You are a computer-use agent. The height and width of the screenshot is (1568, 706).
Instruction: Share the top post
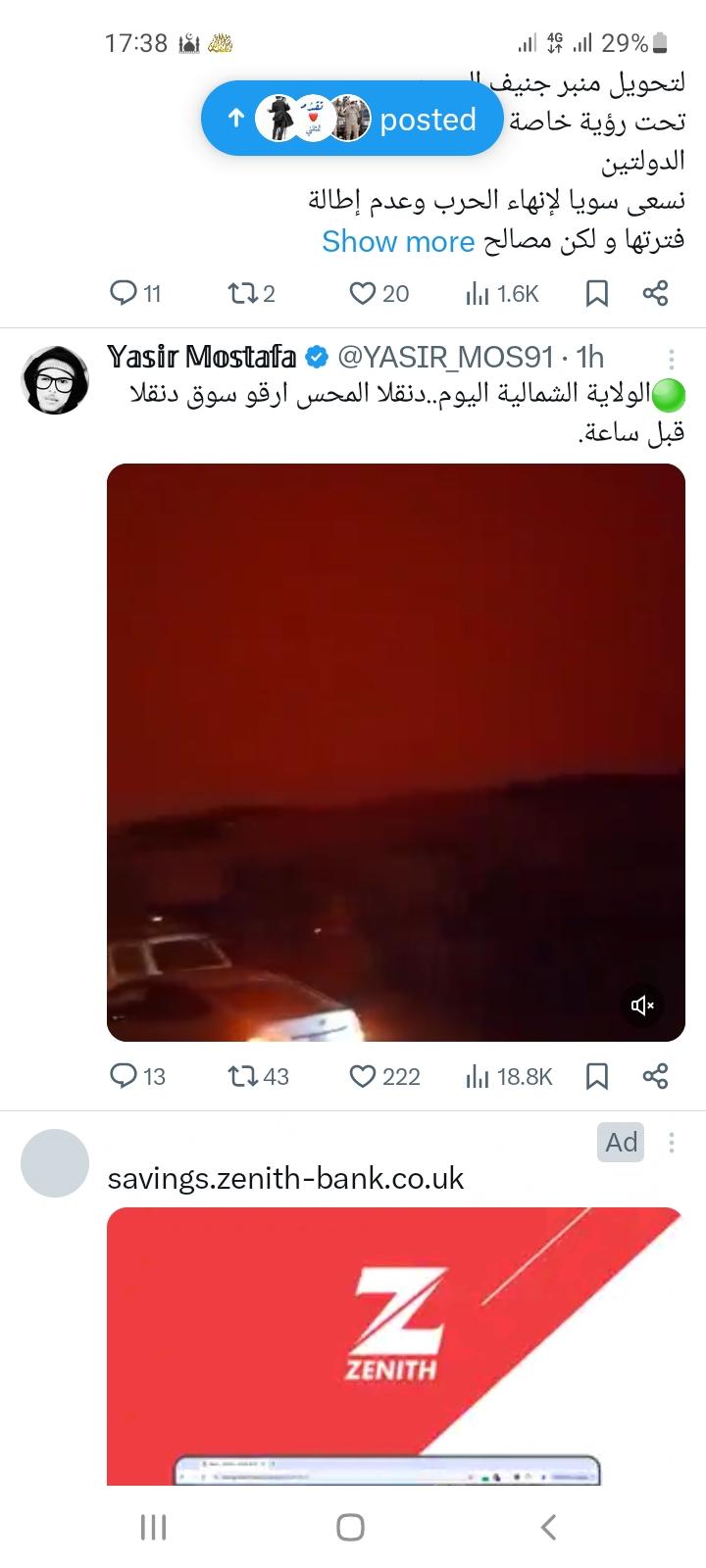coord(655,293)
